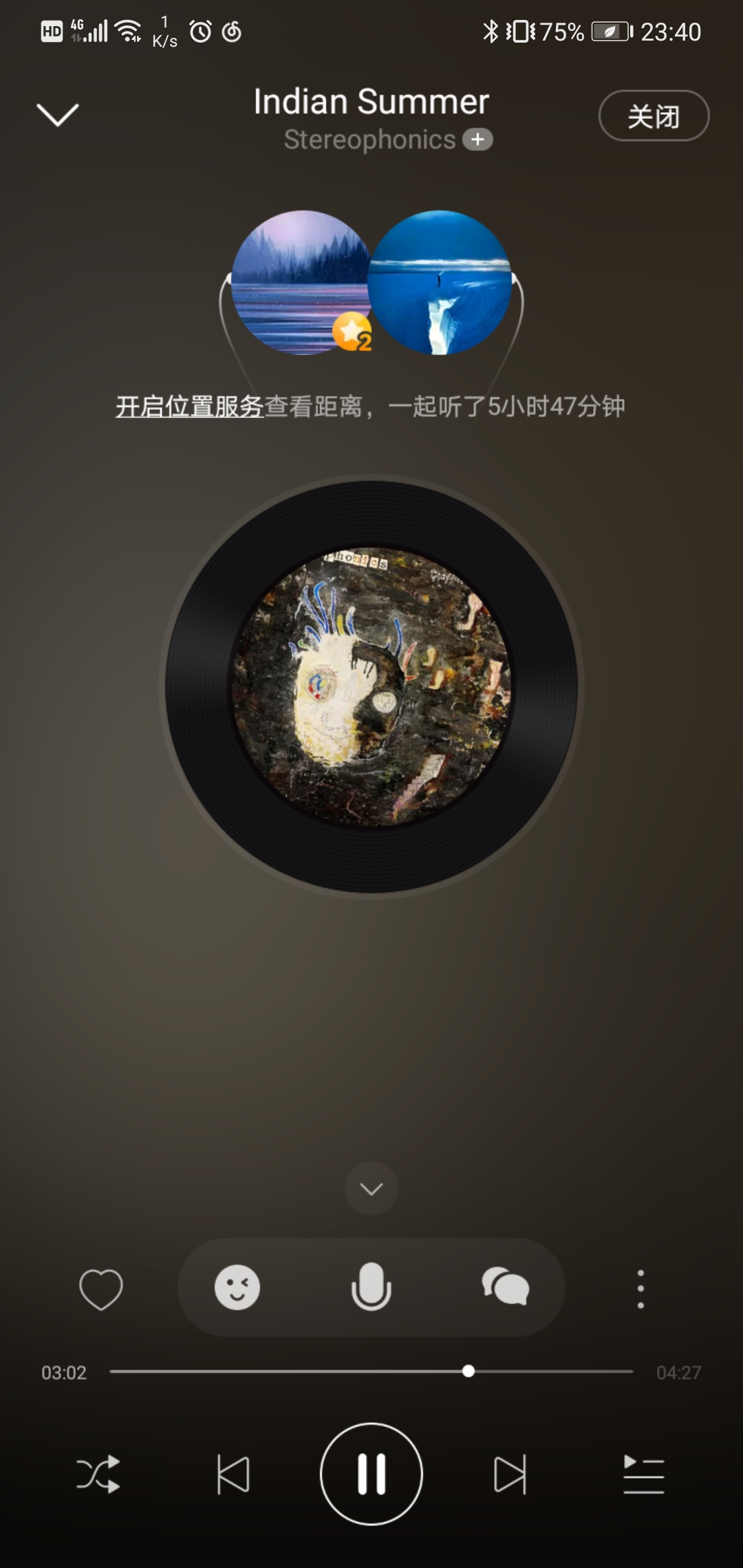The height and width of the screenshot is (1568, 743).
Task: Open the 开启位置服务 link
Action: (x=189, y=406)
